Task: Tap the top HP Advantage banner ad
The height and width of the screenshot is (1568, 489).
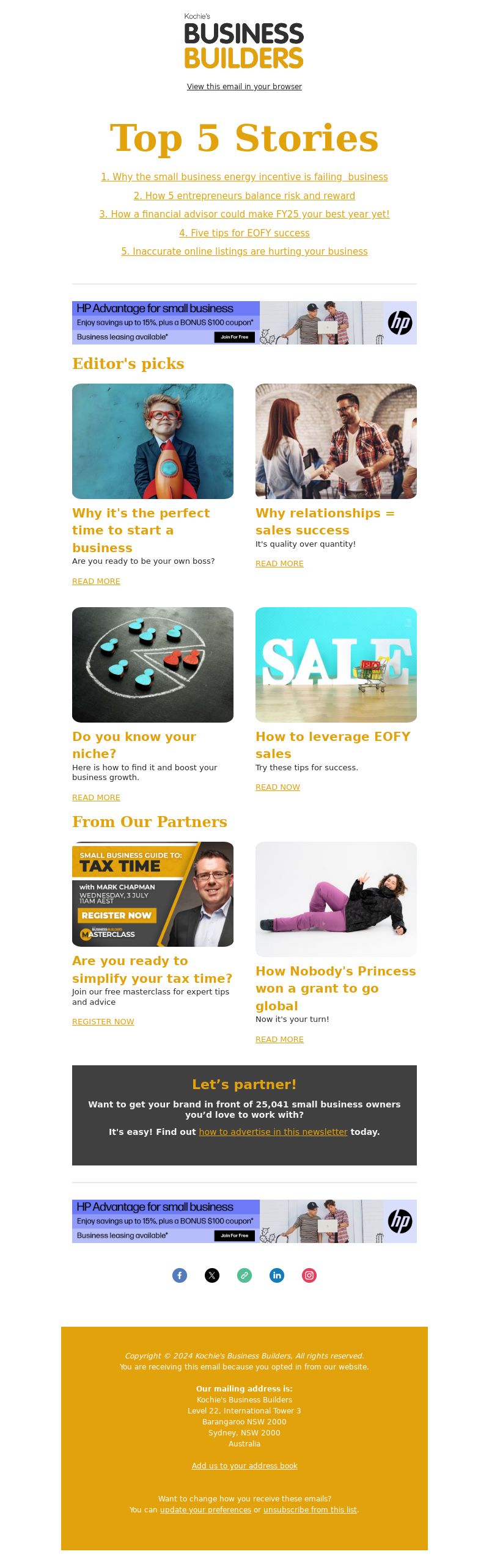Action: coord(244,323)
